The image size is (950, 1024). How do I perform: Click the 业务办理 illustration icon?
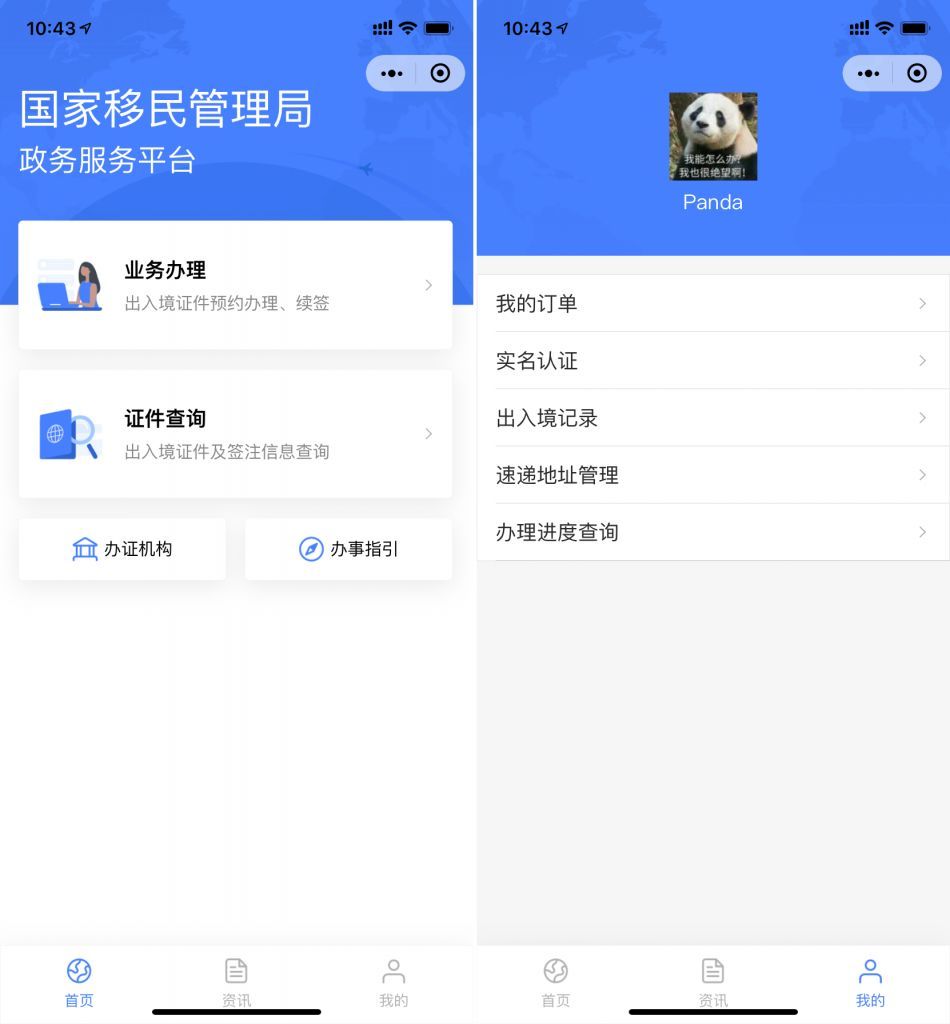tap(71, 285)
